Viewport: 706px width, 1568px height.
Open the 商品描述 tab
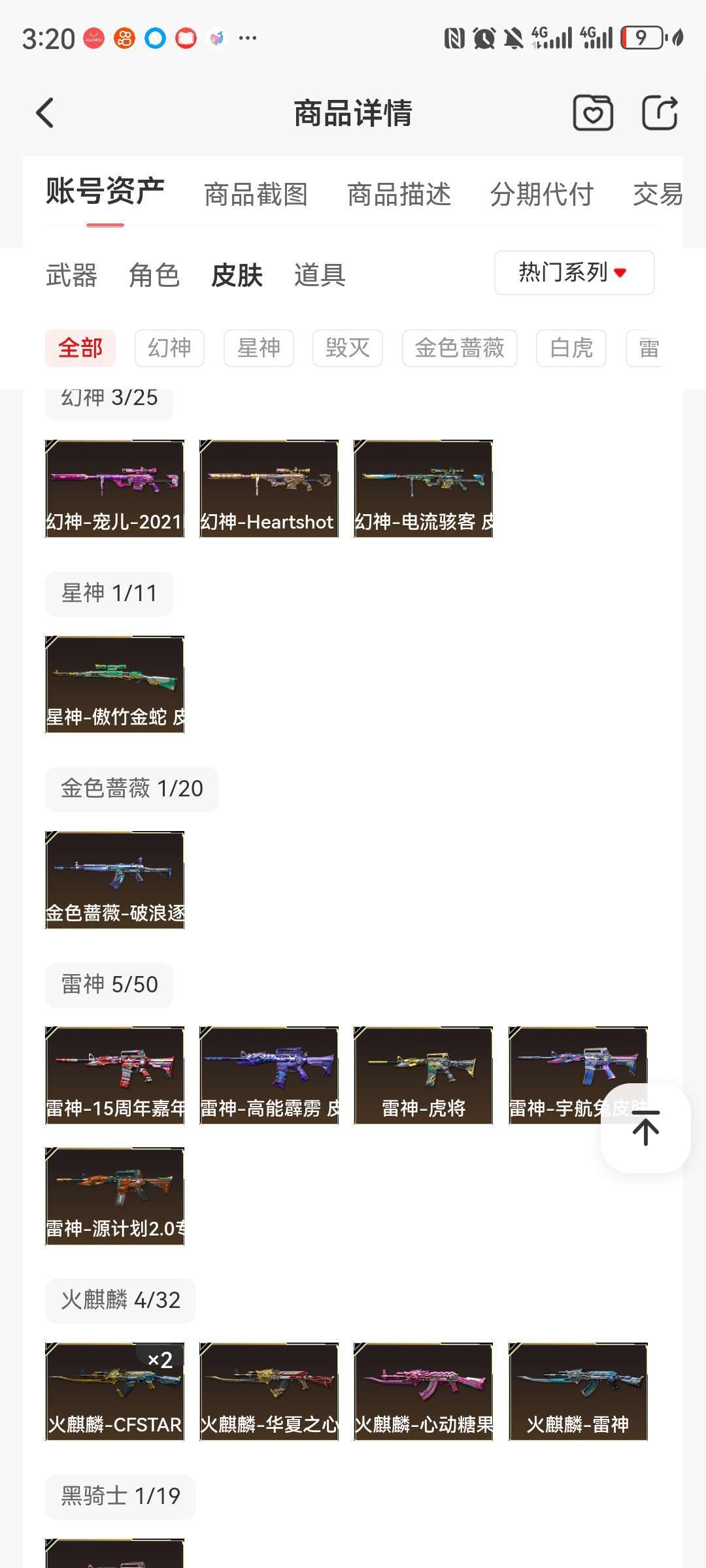[x=399, y=195]
